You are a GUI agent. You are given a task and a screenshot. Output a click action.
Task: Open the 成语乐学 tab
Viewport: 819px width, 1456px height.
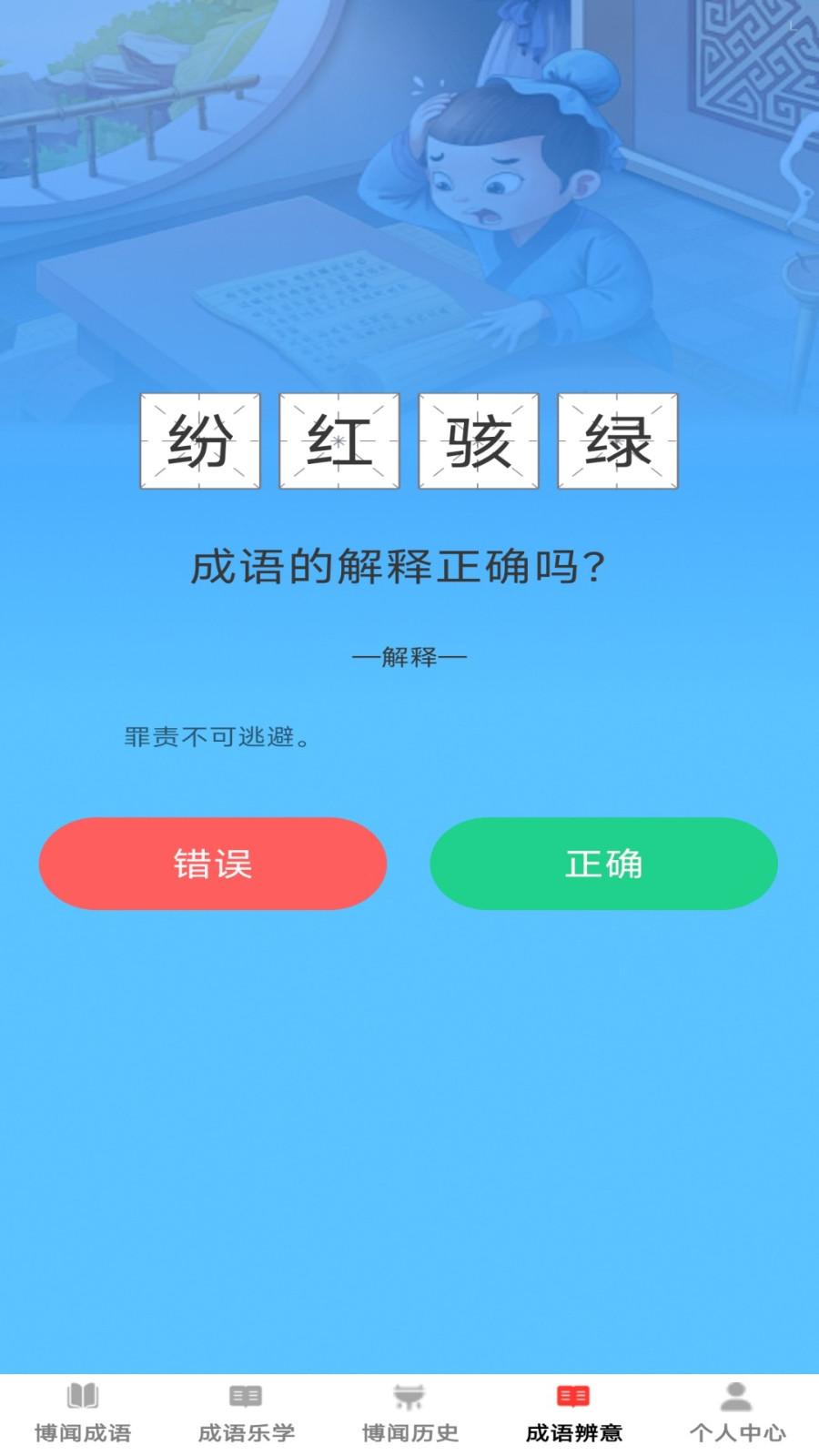point(246,1414)
